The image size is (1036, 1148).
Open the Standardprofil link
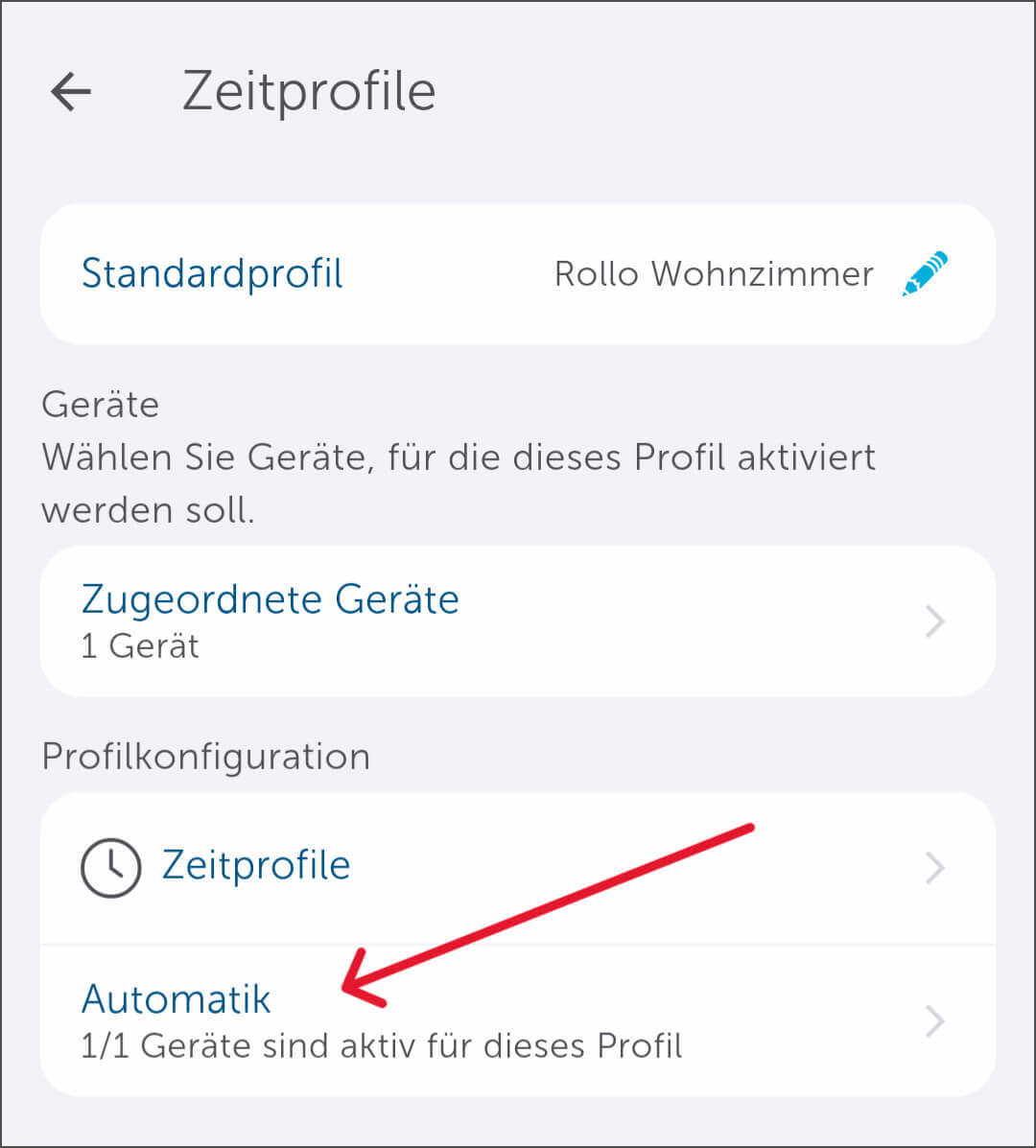212,273
